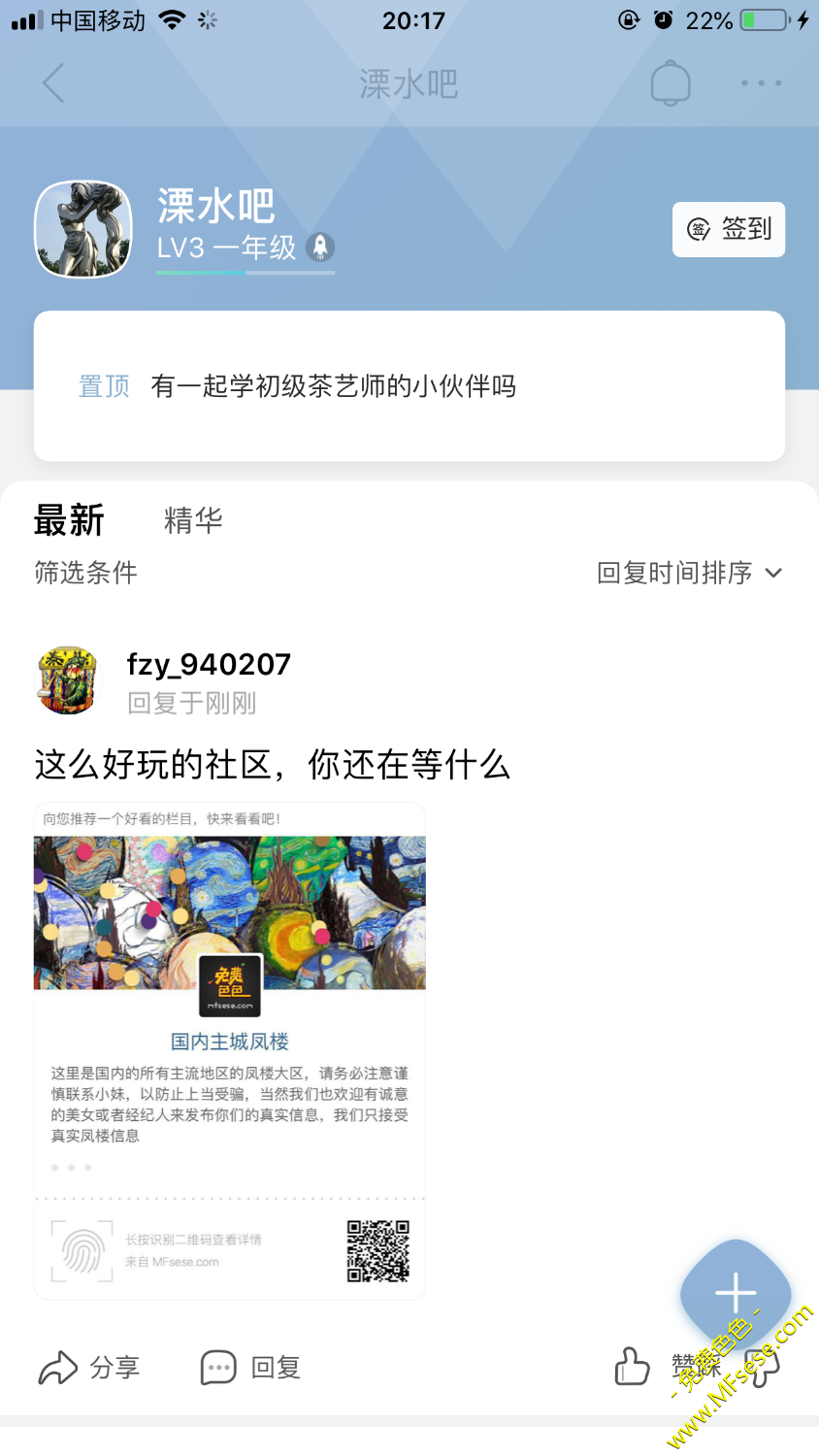View fzy_940207's profile avatar
This screenshot has height=1456, width=819.
click(68, 680)
